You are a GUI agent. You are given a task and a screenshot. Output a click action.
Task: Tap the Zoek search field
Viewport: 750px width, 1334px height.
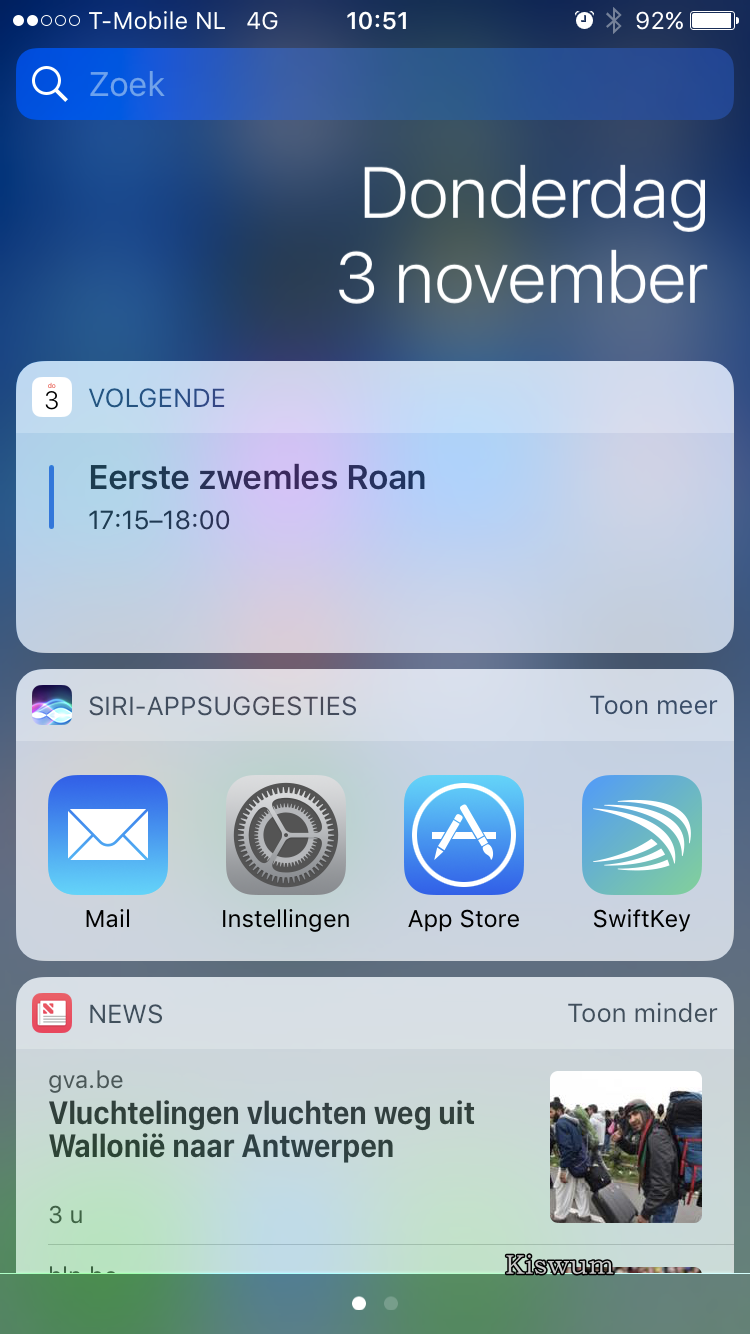(x=375, y=84)
